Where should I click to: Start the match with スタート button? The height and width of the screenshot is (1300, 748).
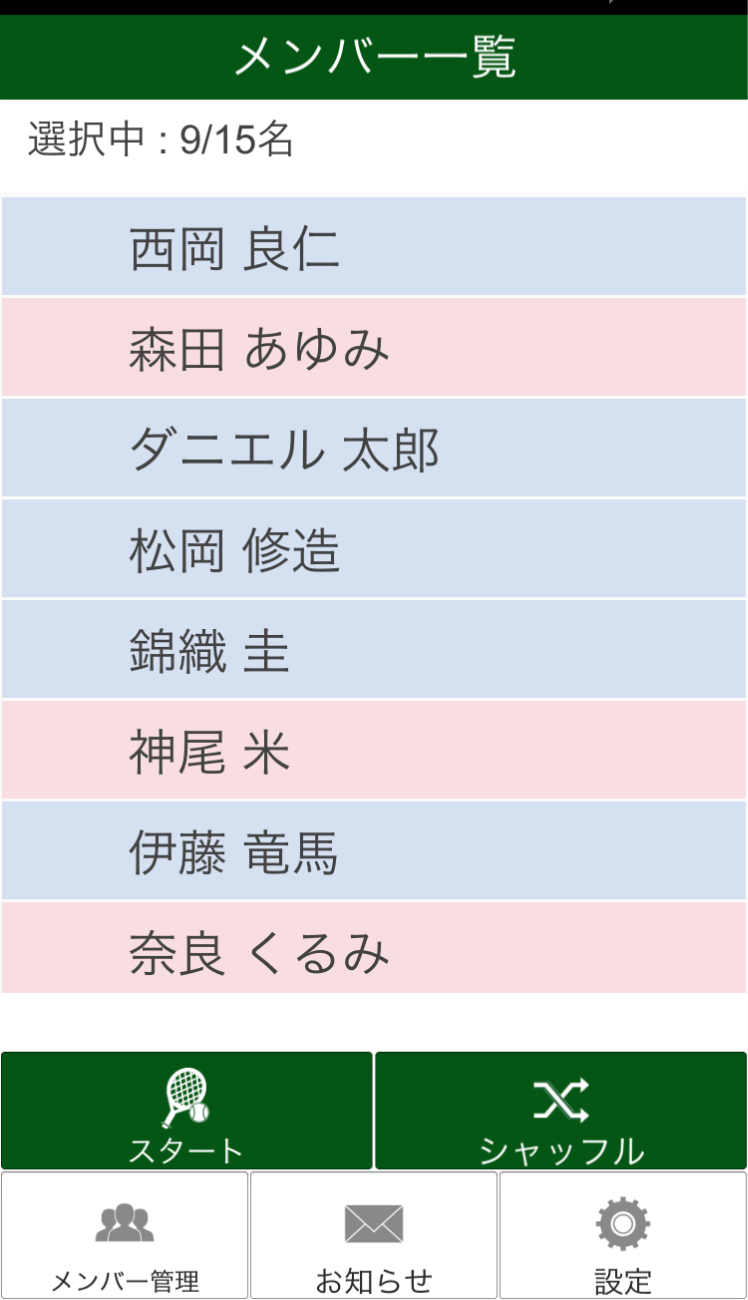pos(186,1112)
